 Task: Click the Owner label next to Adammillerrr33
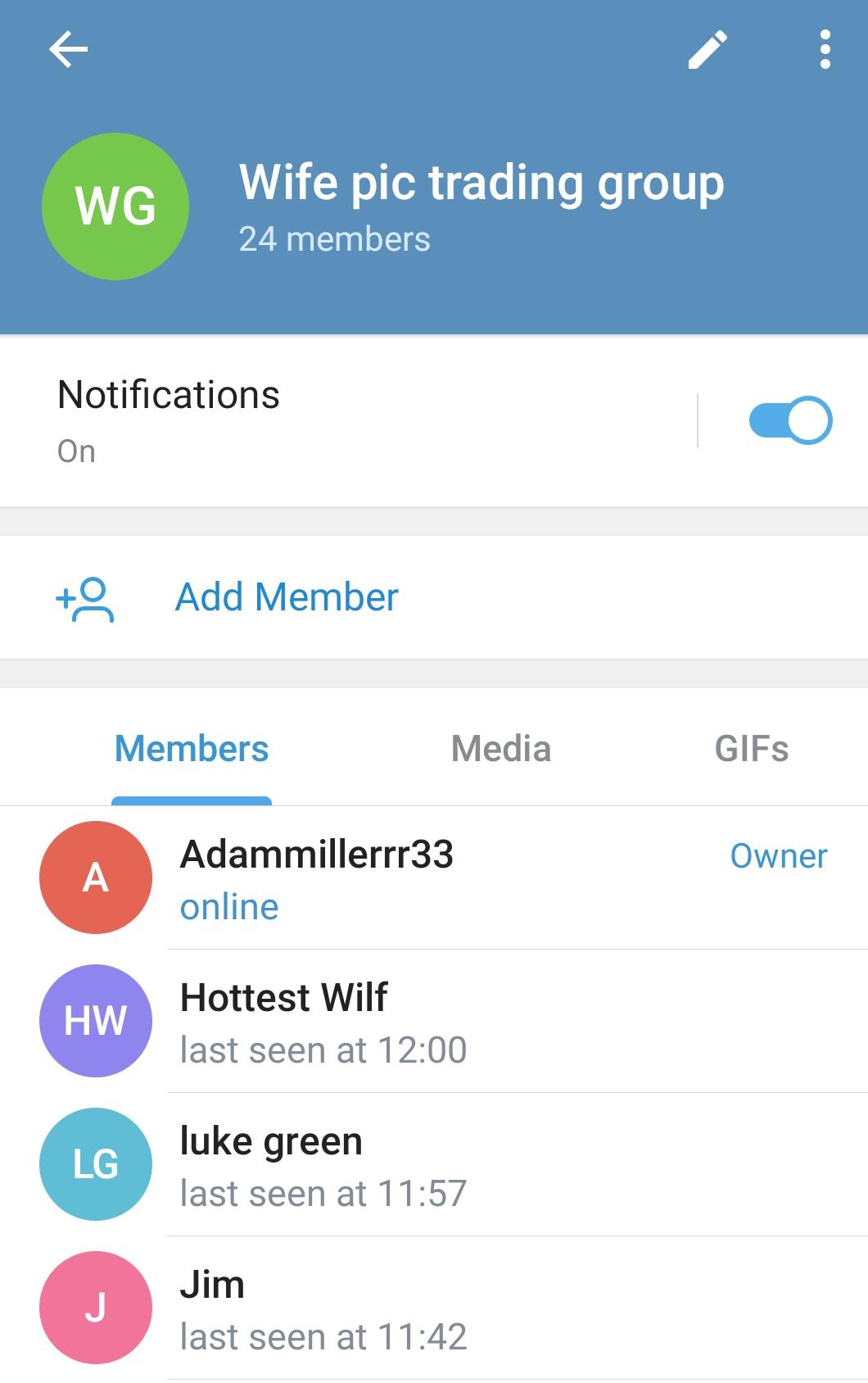pyautogui.click(x=778, y=856)
